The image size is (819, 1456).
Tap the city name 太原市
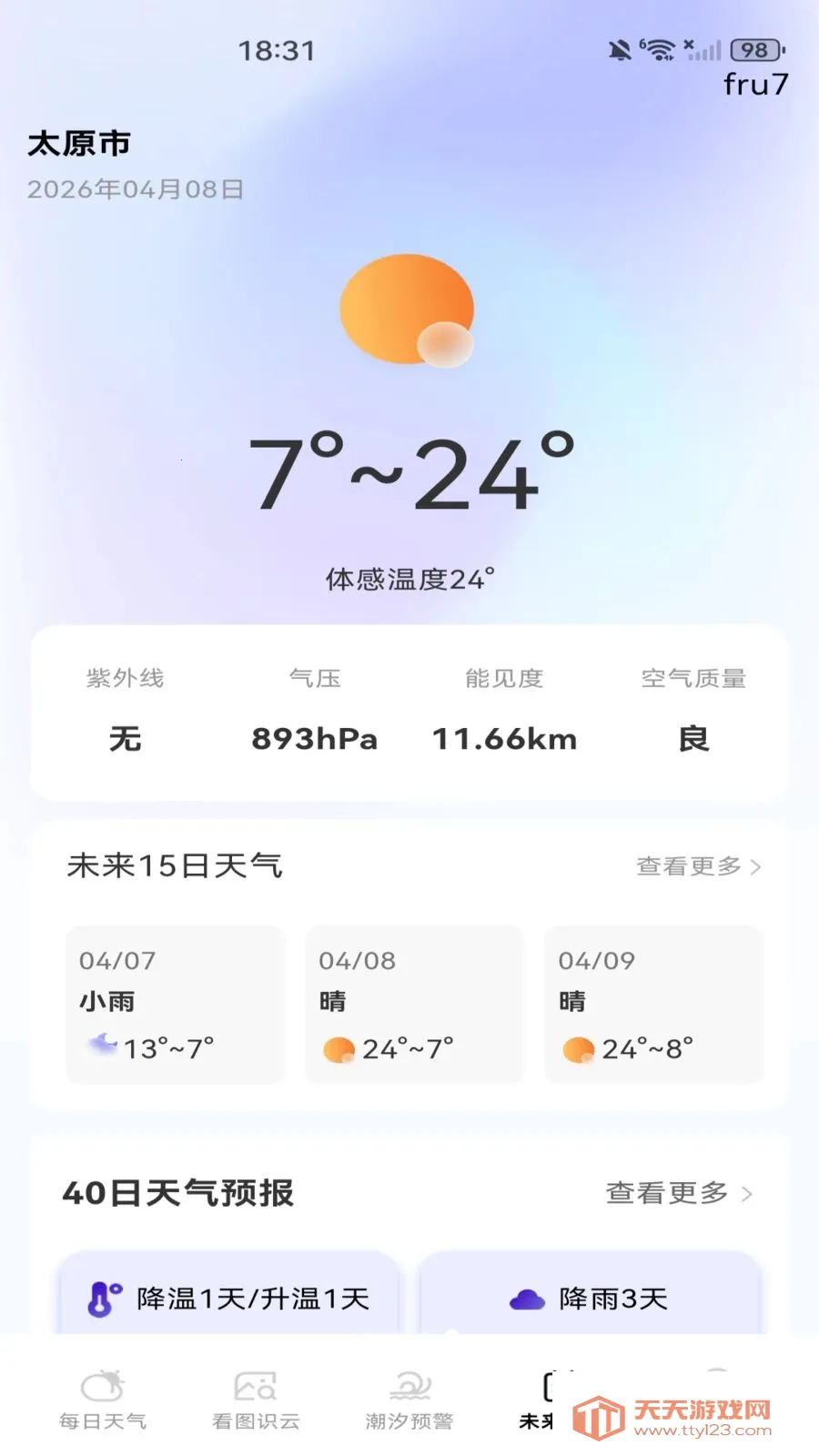[79, 144]
